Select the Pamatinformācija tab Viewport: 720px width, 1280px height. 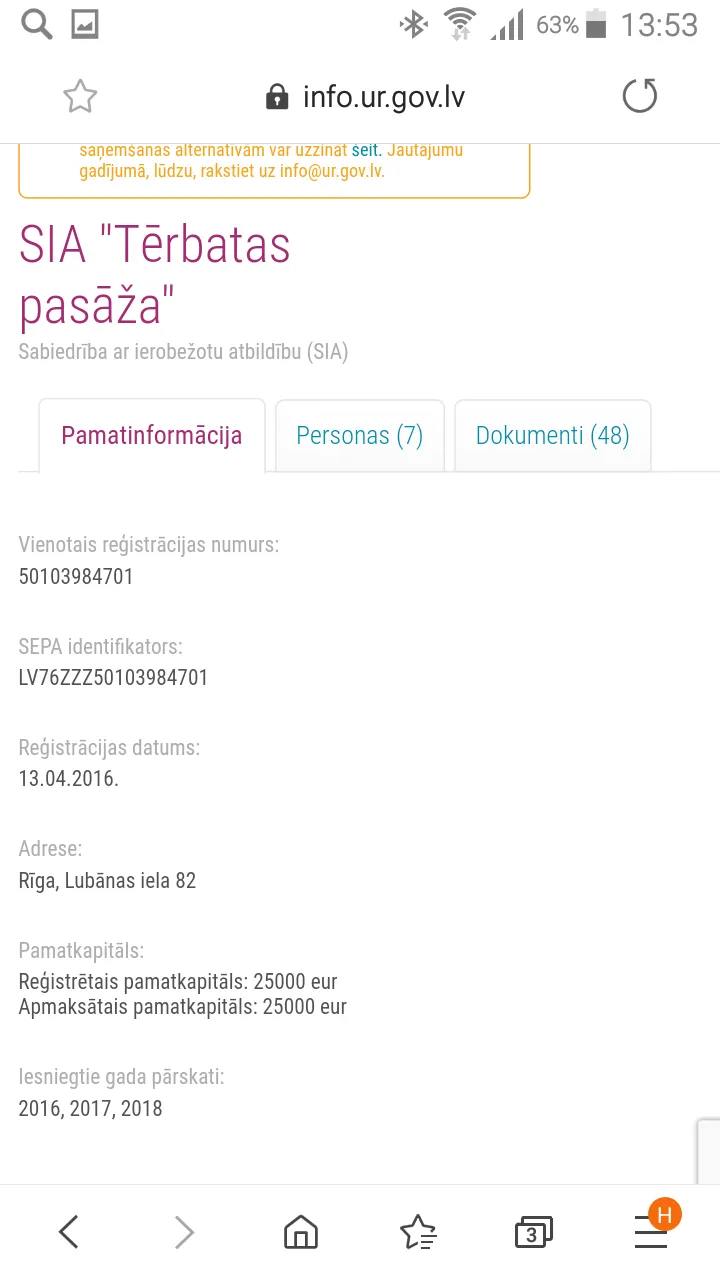point(152,436)
